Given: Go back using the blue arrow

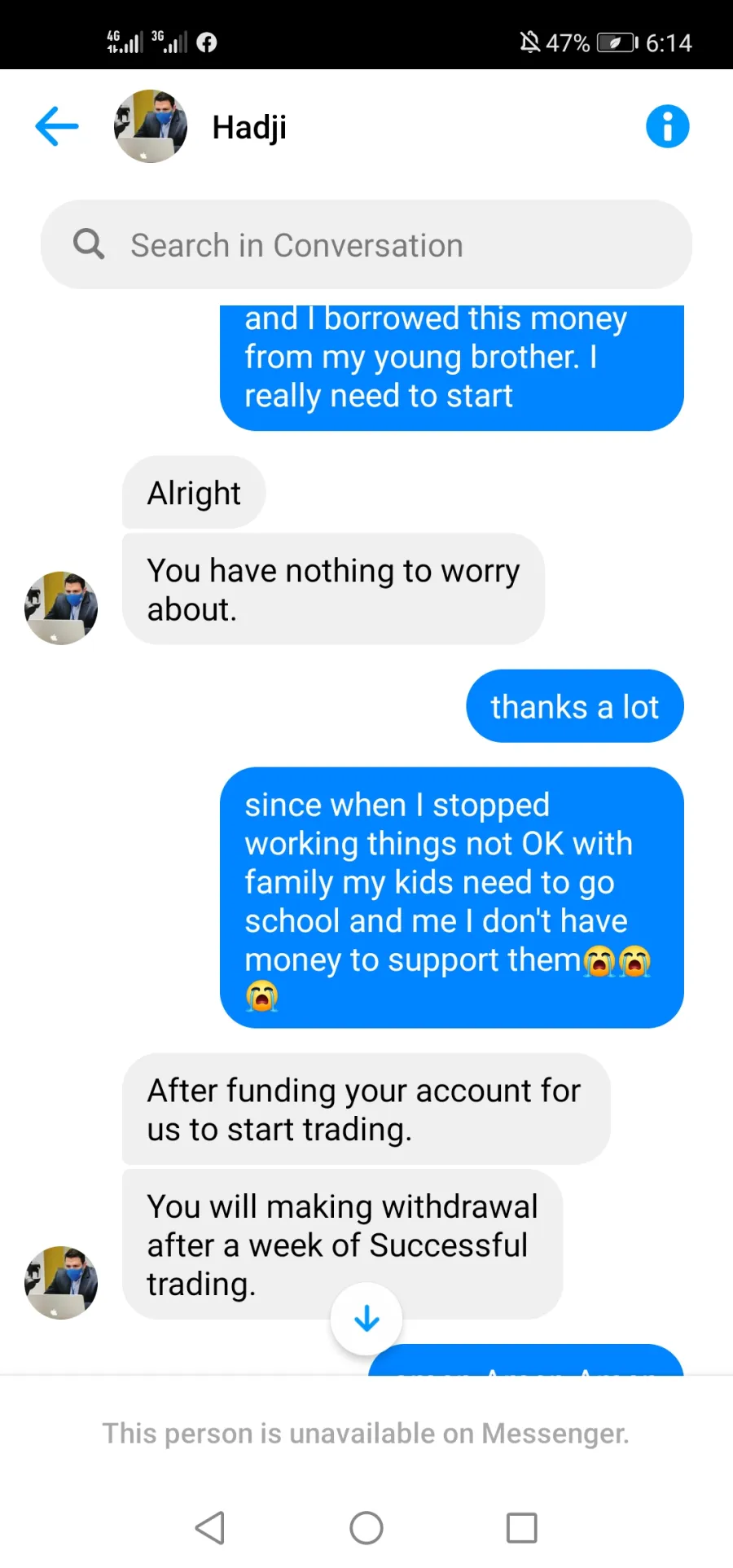Looking at the screenshot, I should [x=57, y=126].
